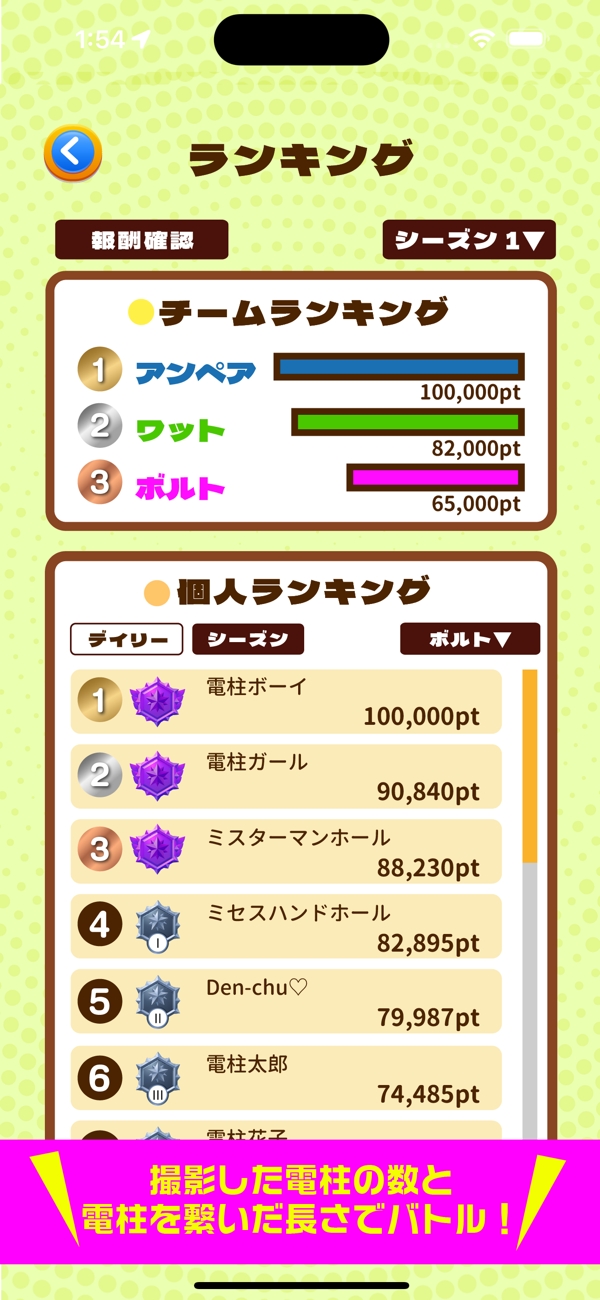
Task: Open 電柱太郎's ranking row
Action: 286,1078
